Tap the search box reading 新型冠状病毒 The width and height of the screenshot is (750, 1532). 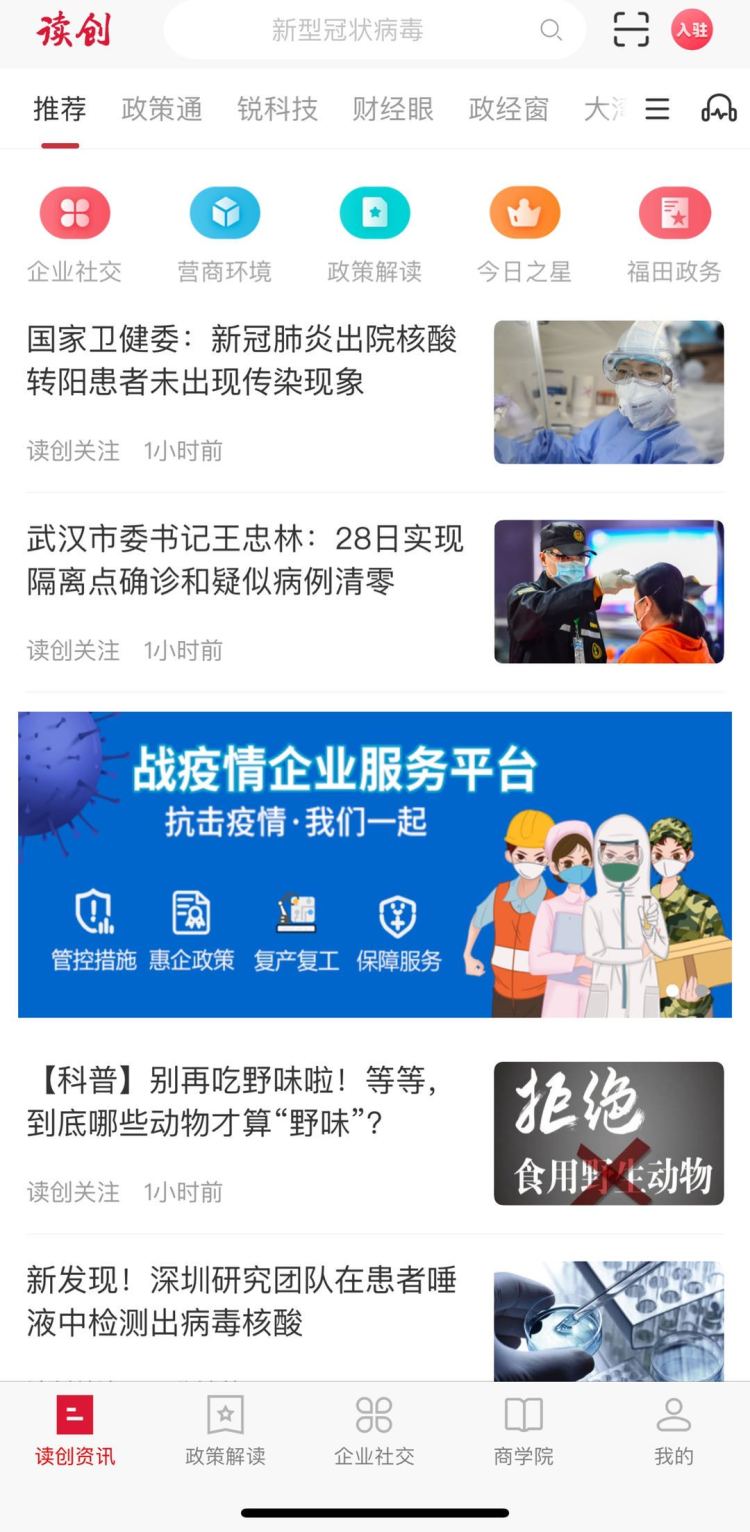point(375,30)
